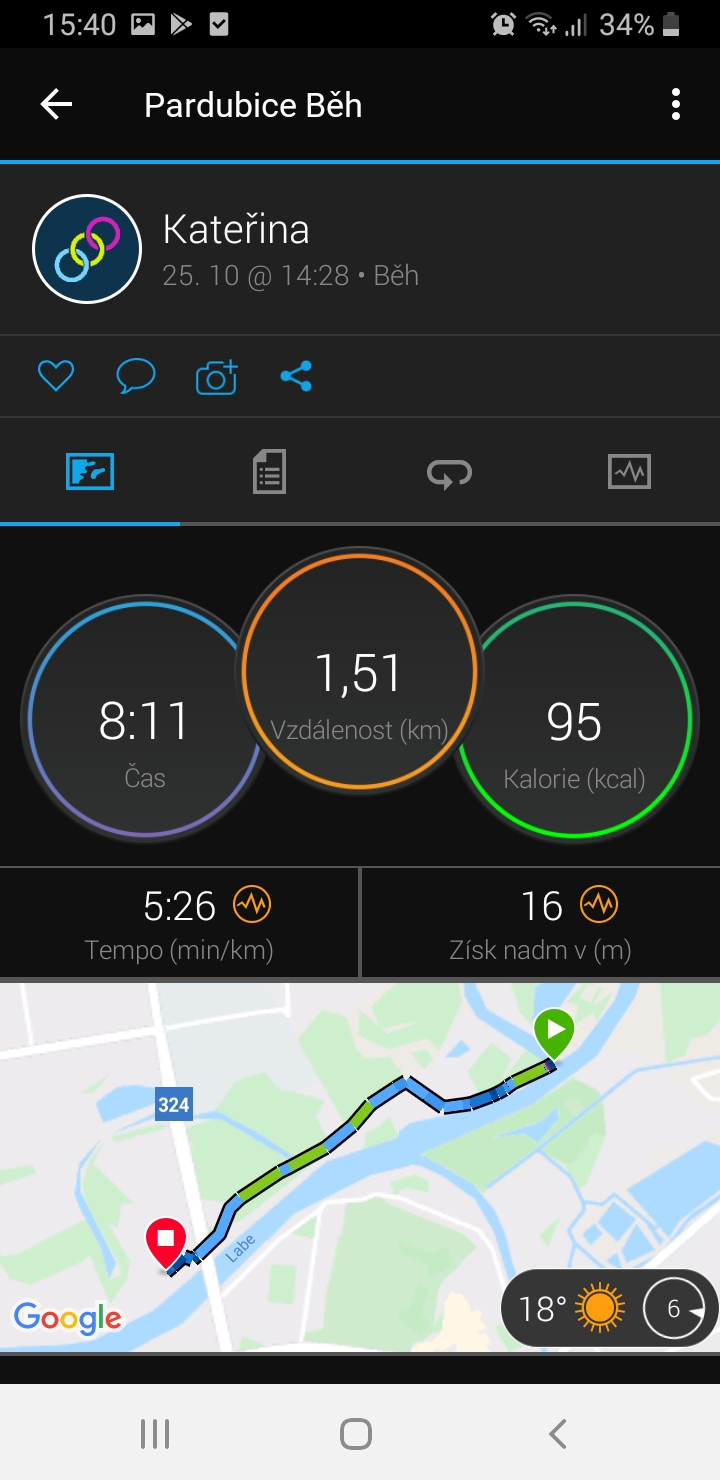Like this activity with the heart icon
720x1480 pixels.
tap(56, 377)
